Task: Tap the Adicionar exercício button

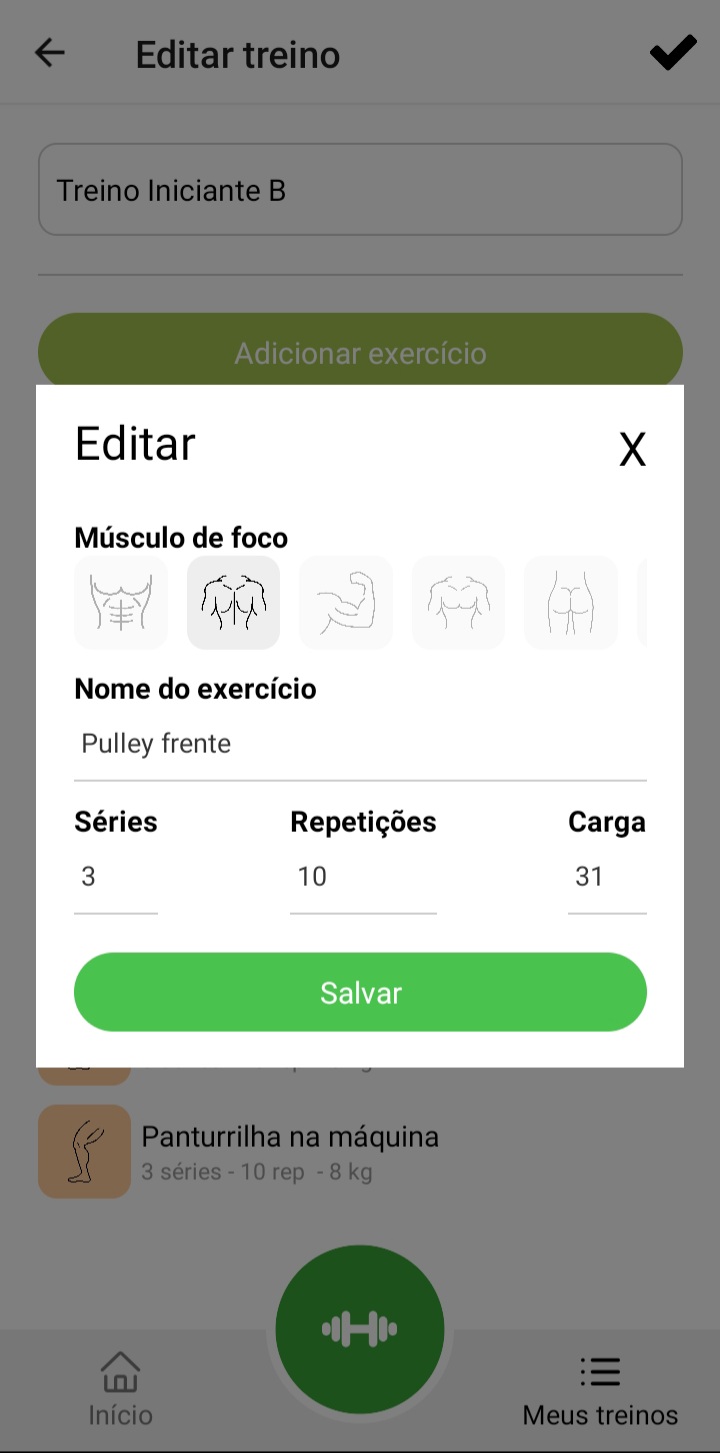Action: coord(360,353)
